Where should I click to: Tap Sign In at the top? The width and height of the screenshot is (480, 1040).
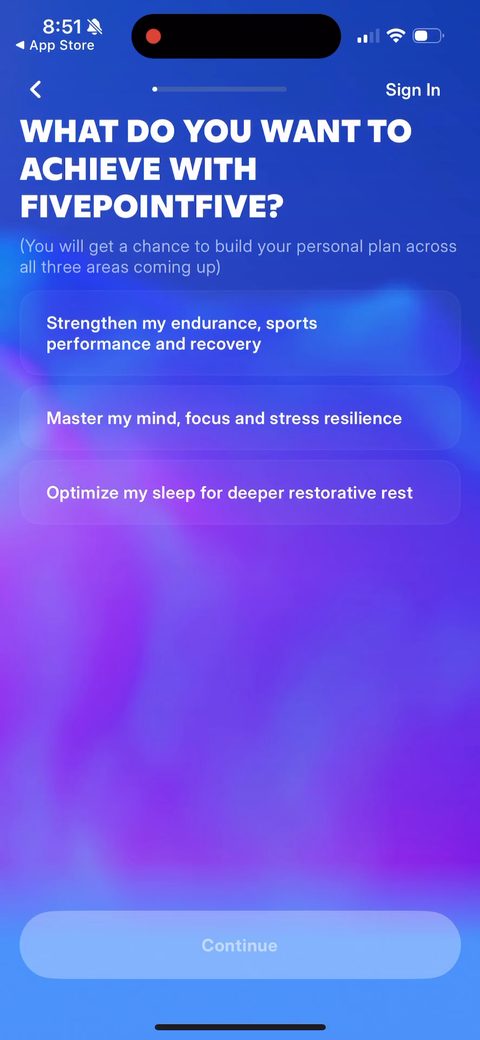(412, 90)
